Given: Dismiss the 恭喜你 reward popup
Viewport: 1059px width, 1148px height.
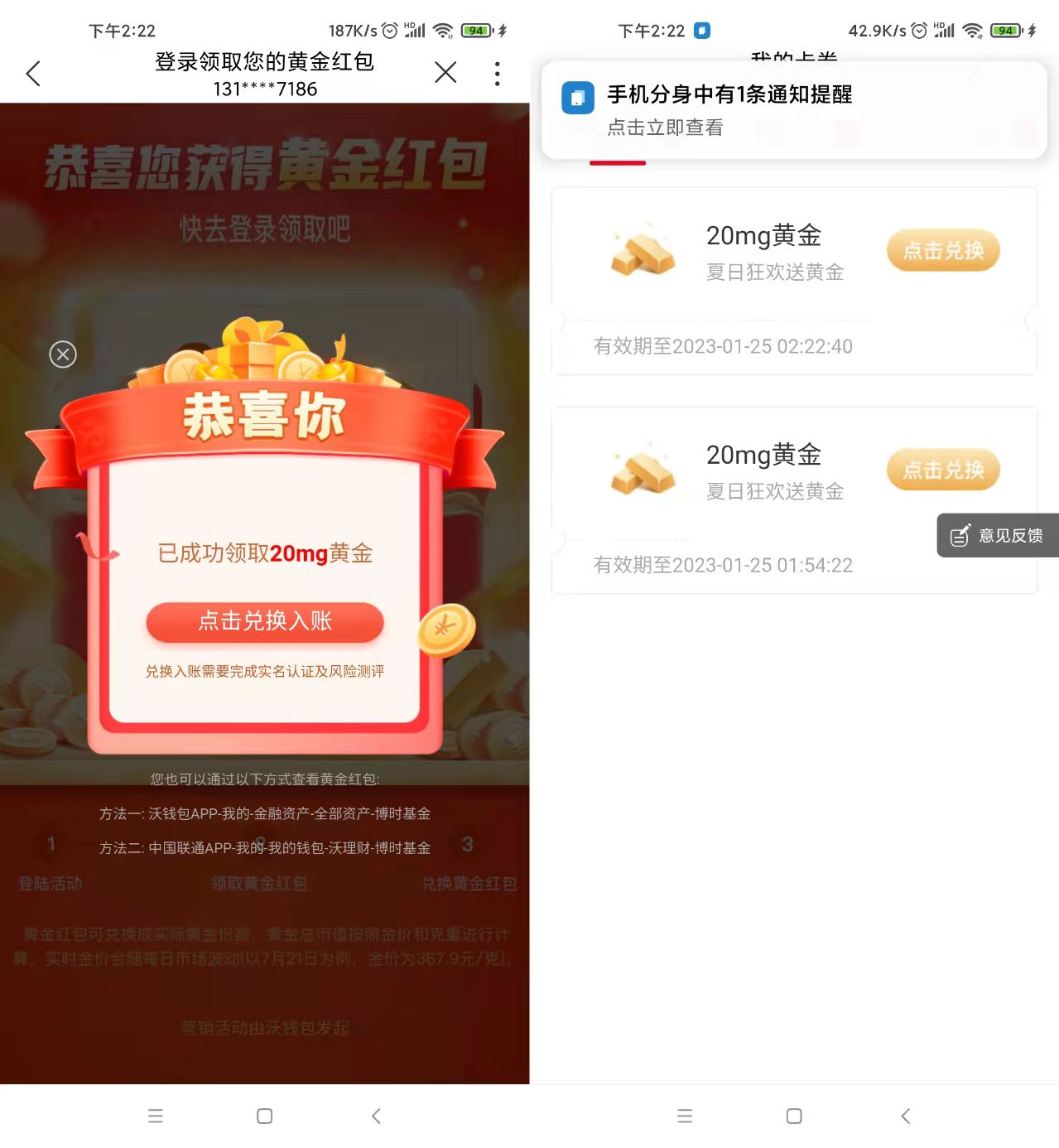Looking at the screenshot, I should (63, 355).
